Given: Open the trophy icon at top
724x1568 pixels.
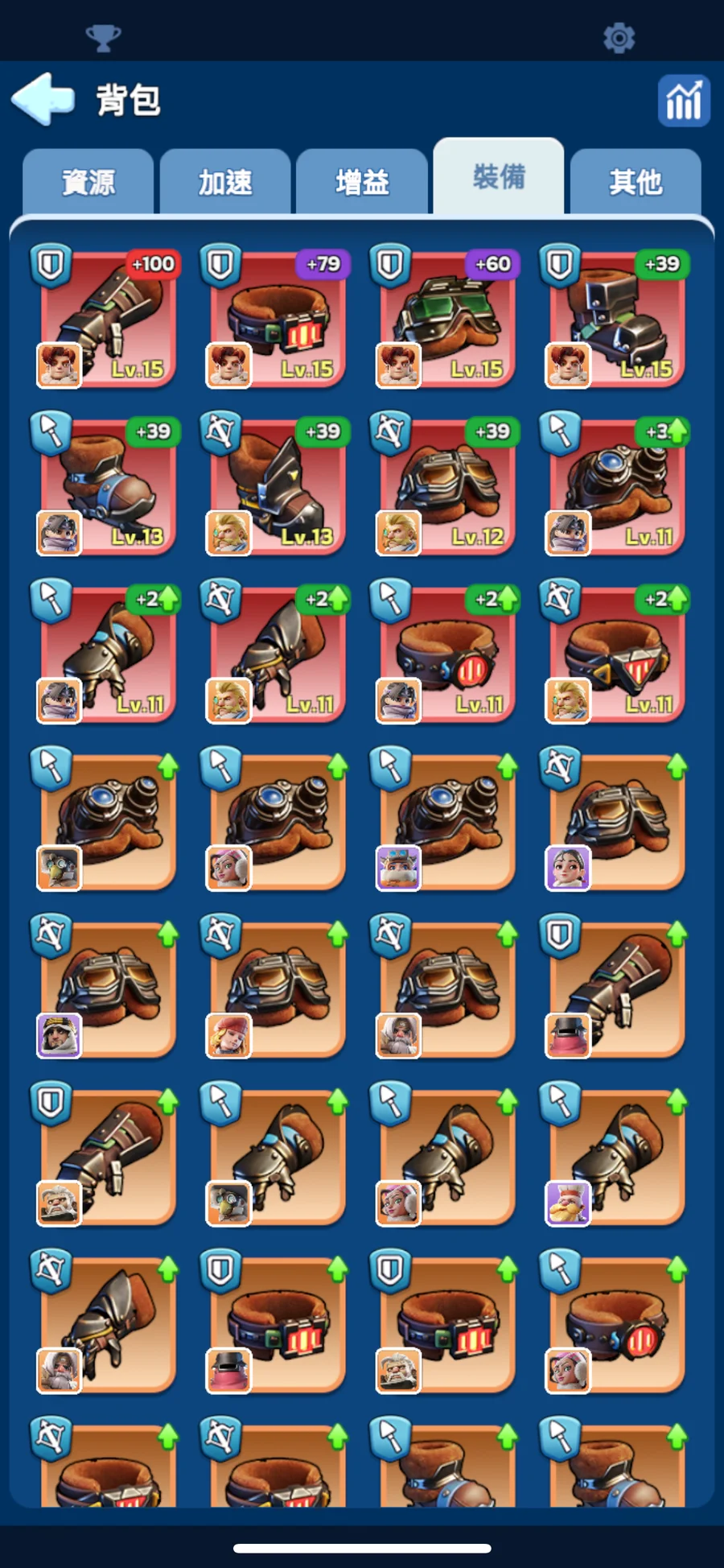Looking at the screenshot, I should coord(103,38).
